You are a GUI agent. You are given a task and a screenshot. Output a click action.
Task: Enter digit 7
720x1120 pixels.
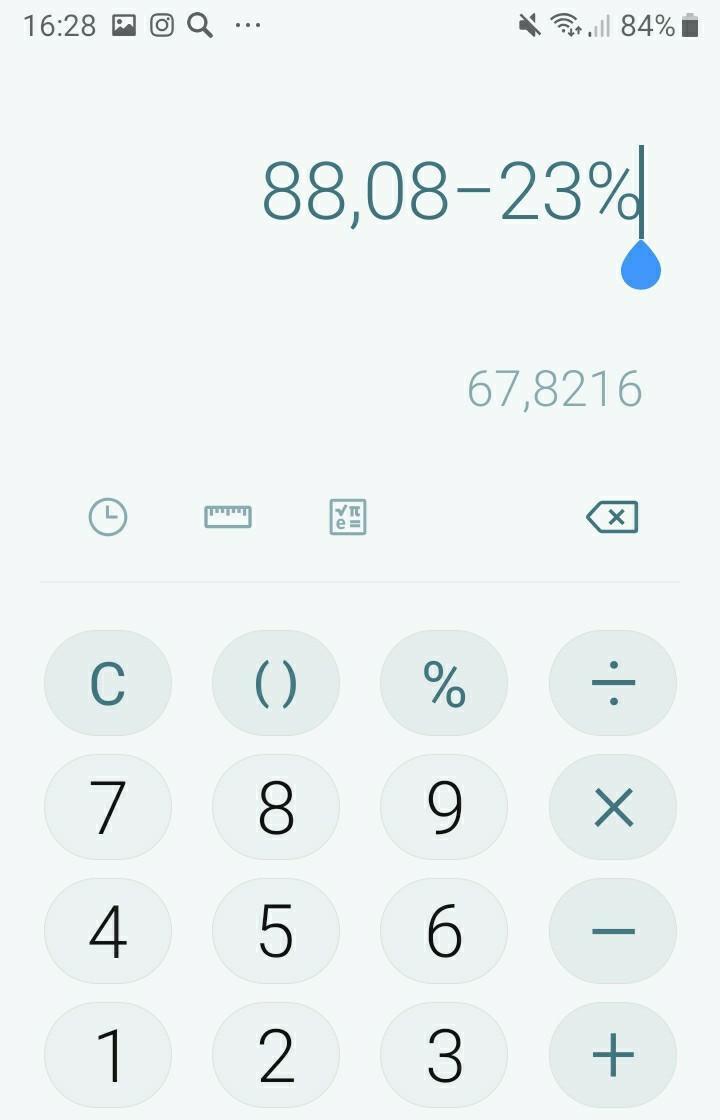(x=108, y=808)
